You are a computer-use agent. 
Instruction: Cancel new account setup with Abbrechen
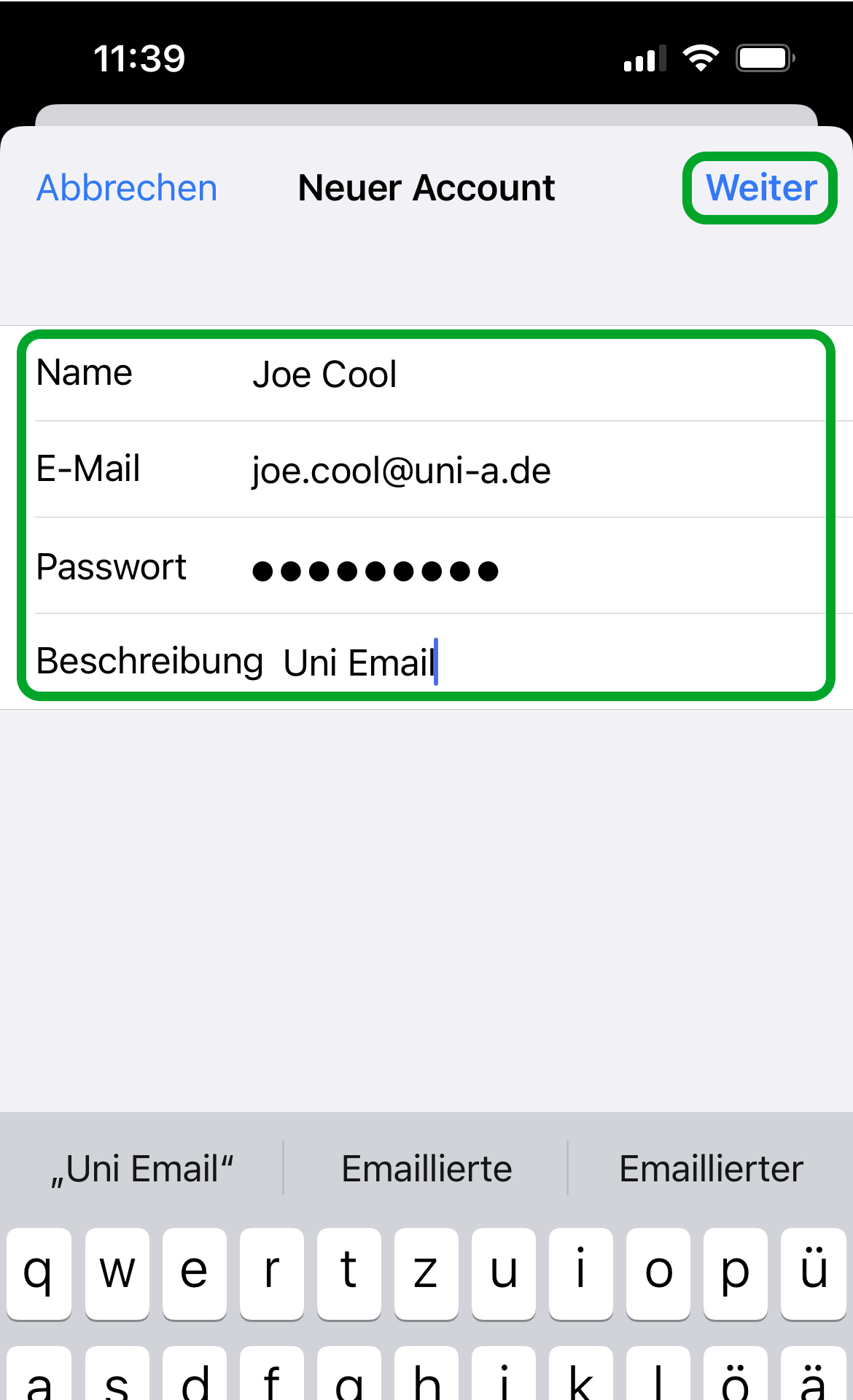click(x=127, y=188)
